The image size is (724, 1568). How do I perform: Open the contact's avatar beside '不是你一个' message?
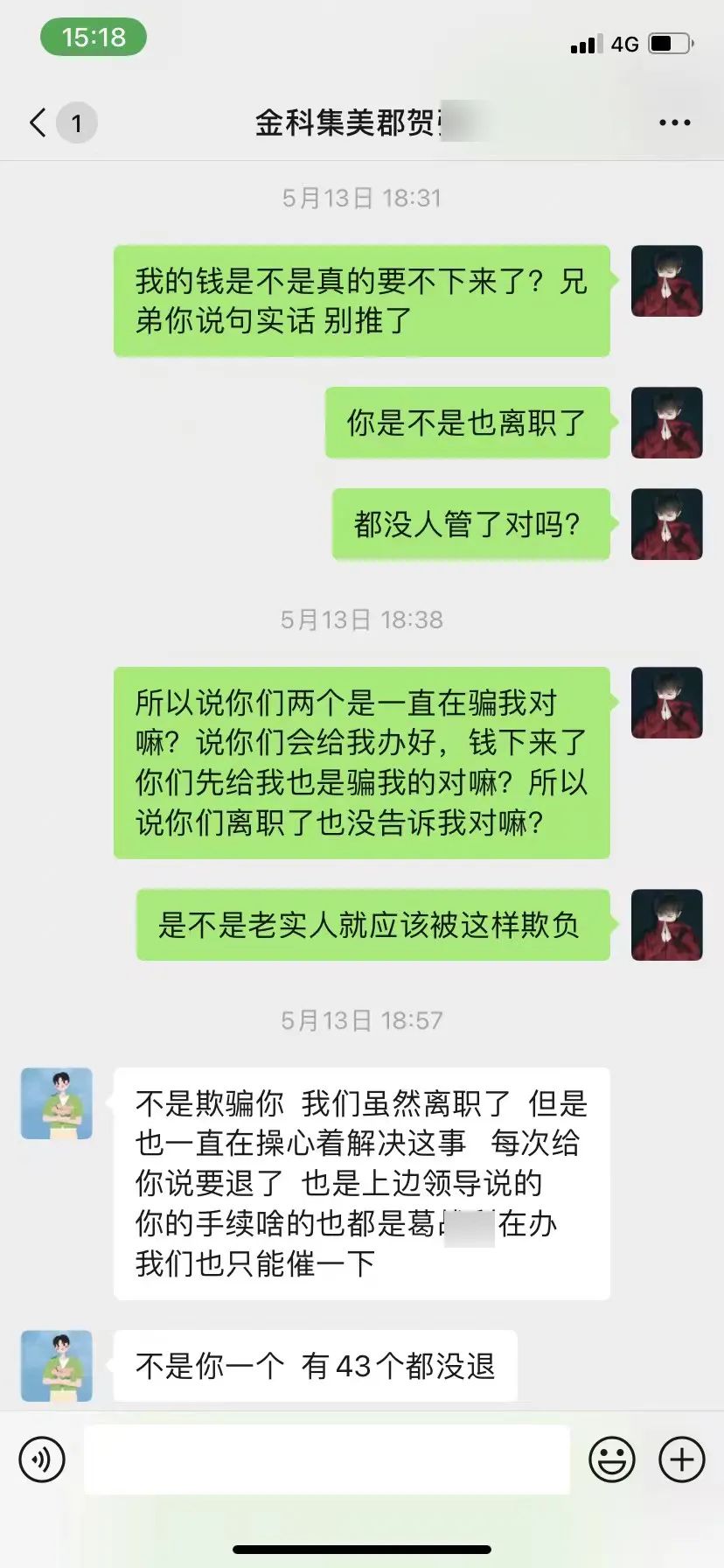[57, 1366]
